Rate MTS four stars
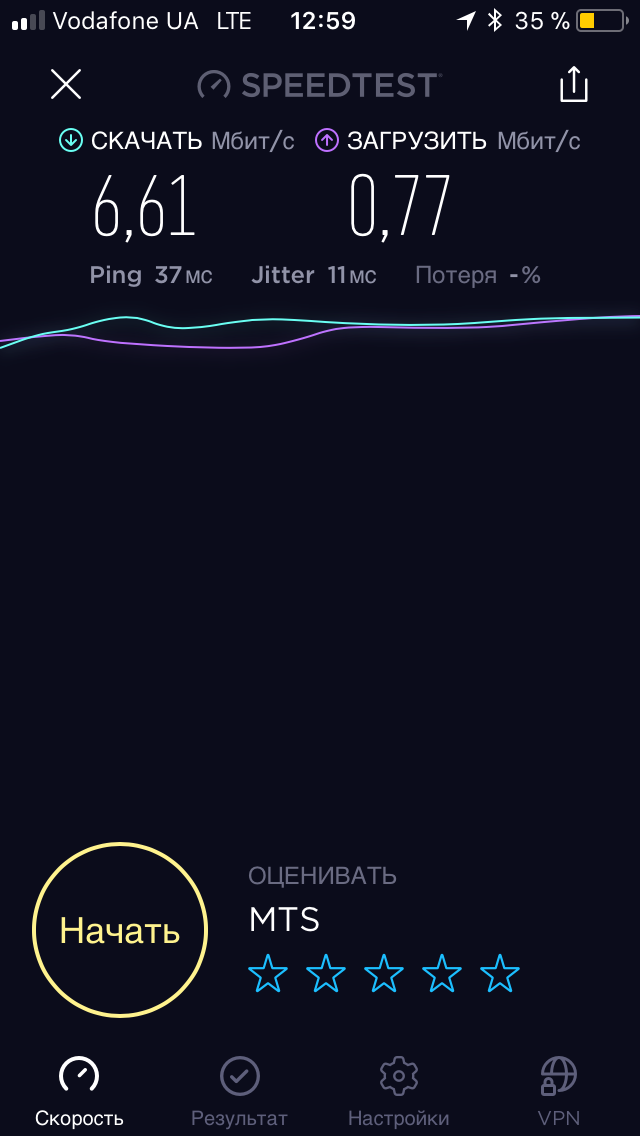The height and width of the screenshot is (1136, 640). pos(441,973)
